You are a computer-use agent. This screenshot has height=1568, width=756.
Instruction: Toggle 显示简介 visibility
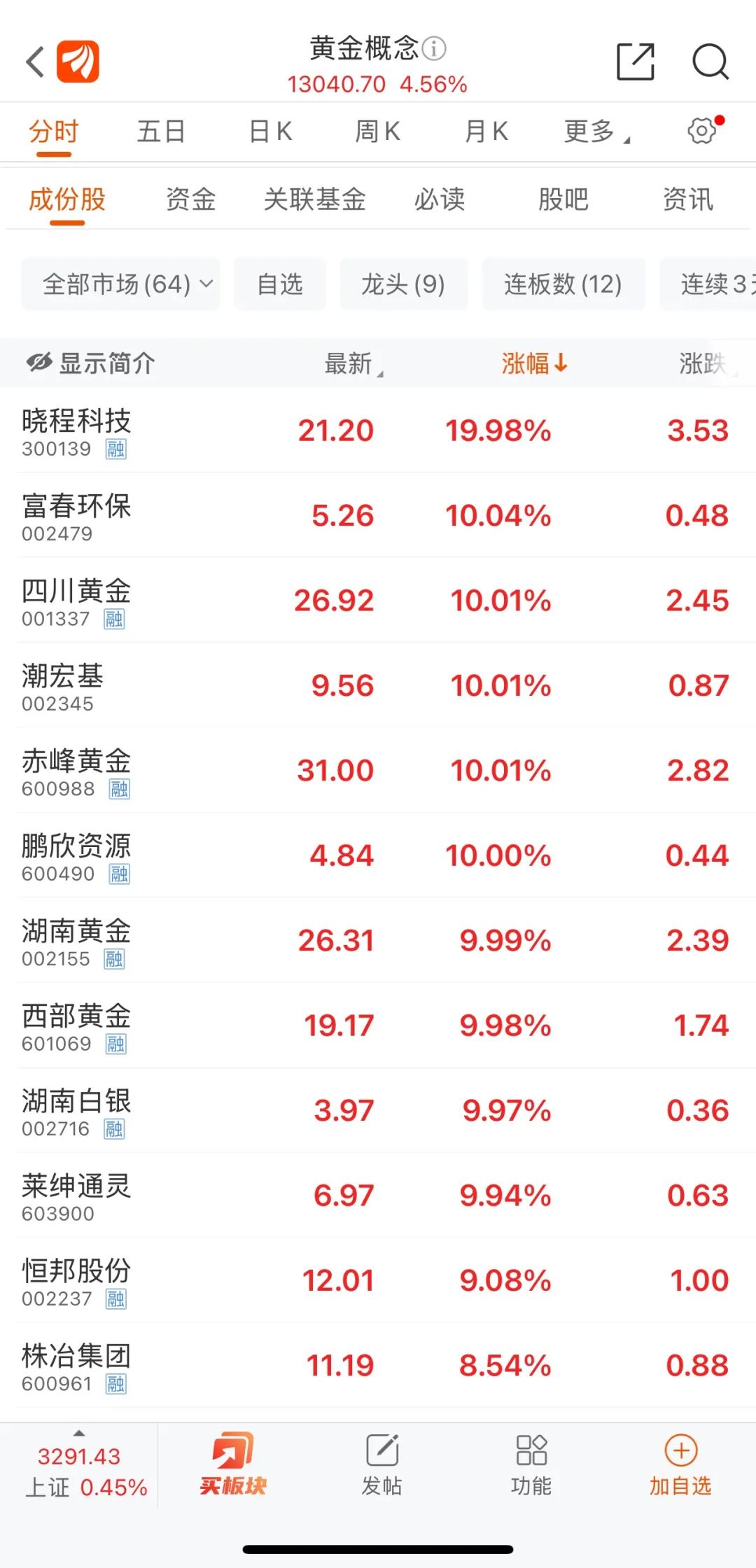(90, 363)
